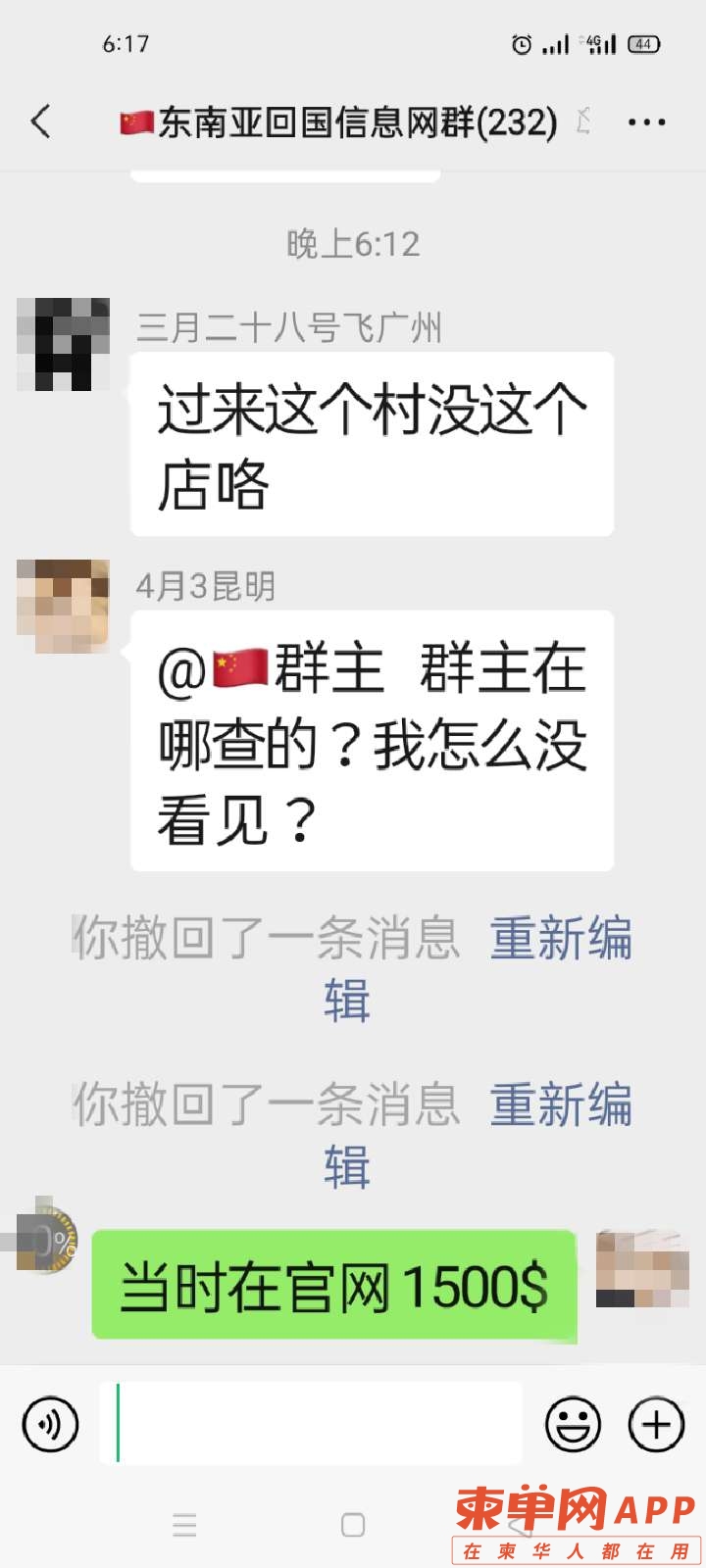This screenshot has width=706, height=1568.
Task: Switch to voice message input
Action: coord(50,1424)
